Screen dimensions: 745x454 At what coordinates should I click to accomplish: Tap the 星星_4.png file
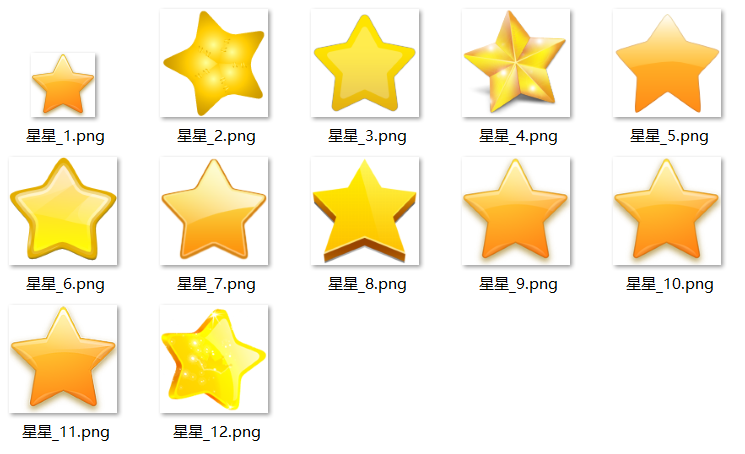[x=516, y=64]
